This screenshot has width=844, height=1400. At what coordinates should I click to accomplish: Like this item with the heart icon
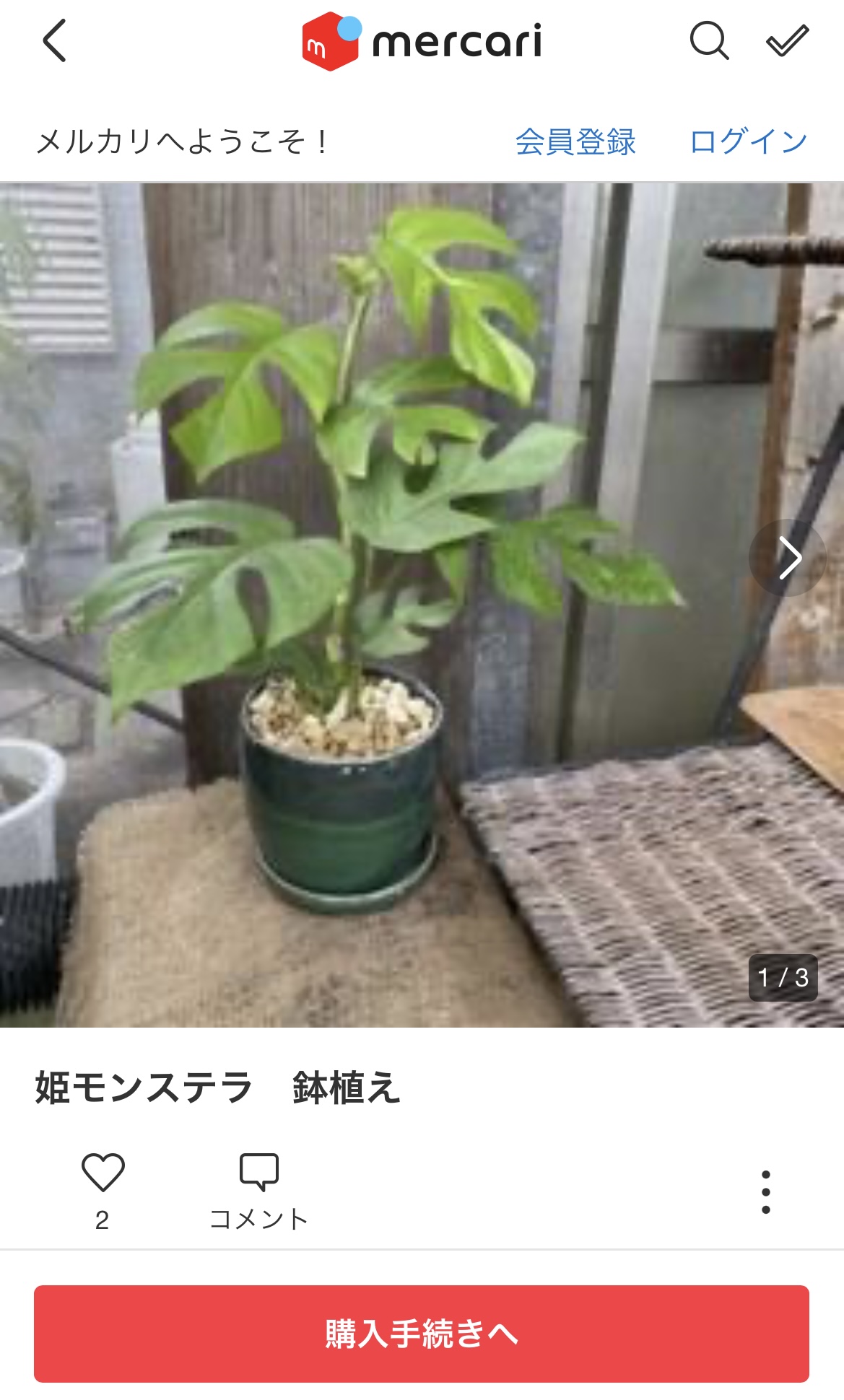click(x=103, y=1172)
